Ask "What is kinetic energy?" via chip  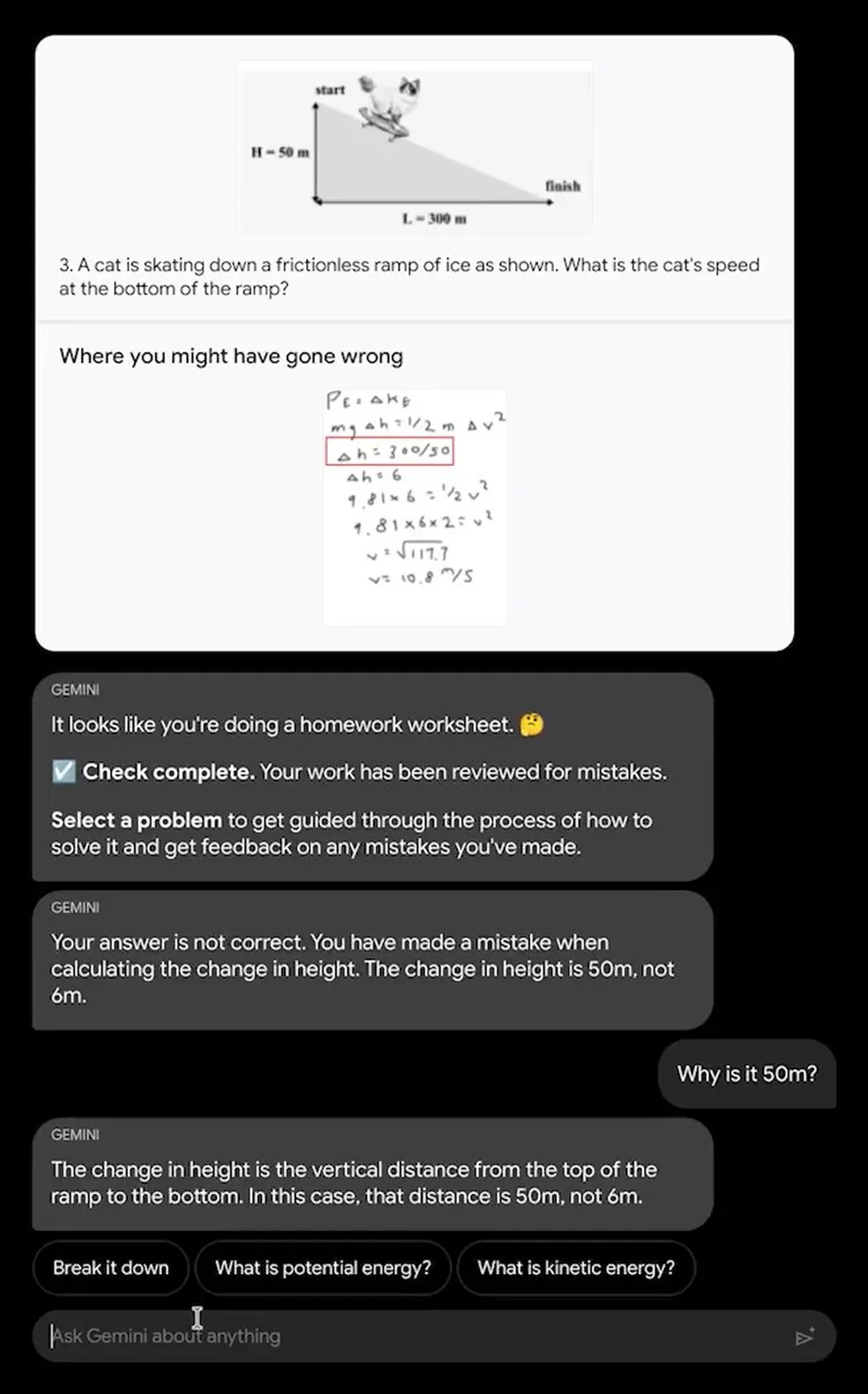pyautogui.click(x=576, y=1268)
